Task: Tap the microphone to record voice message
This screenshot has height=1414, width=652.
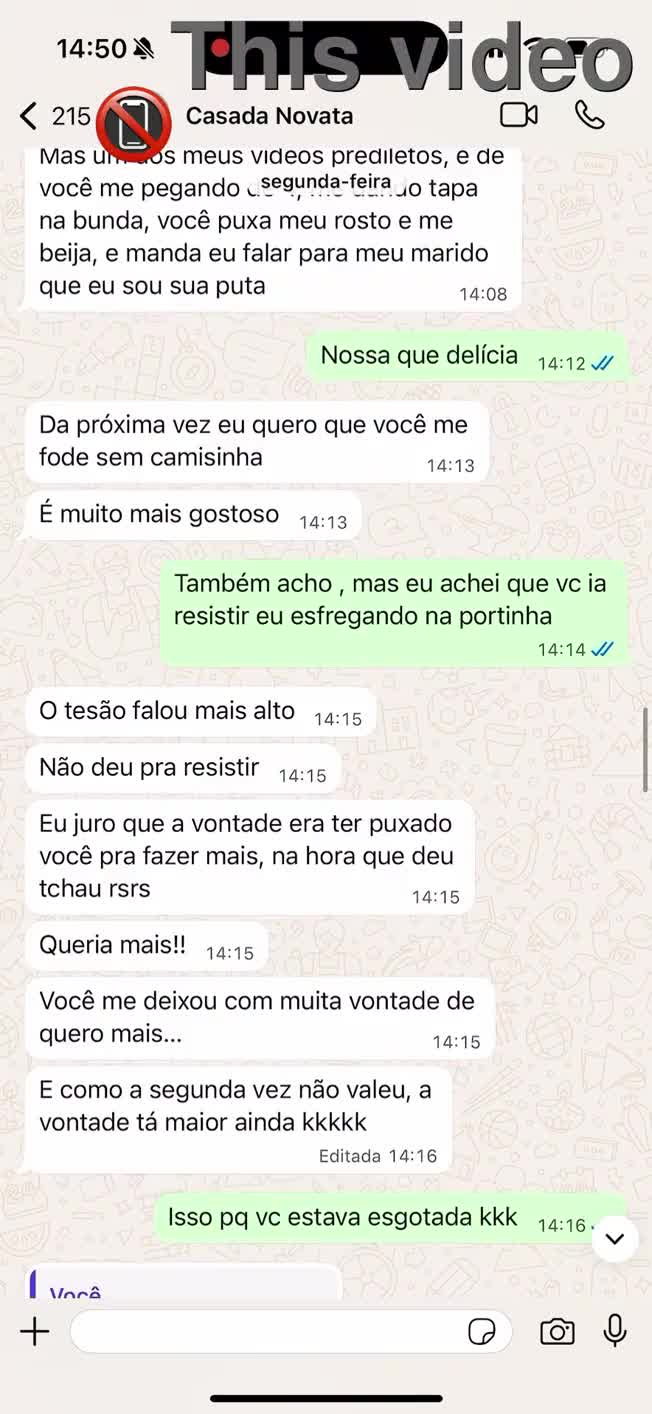Action: coord(615,1331)
